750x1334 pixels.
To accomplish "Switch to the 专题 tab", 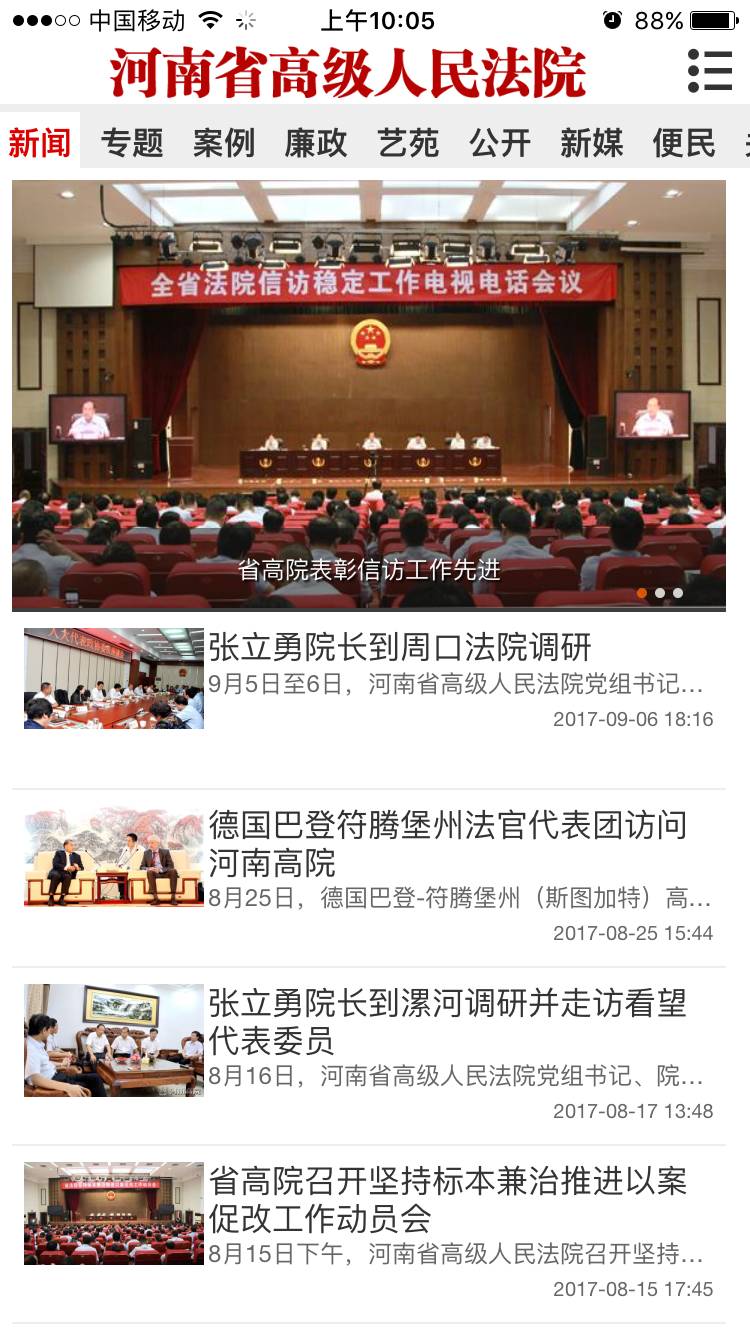I will coord(132,143).
